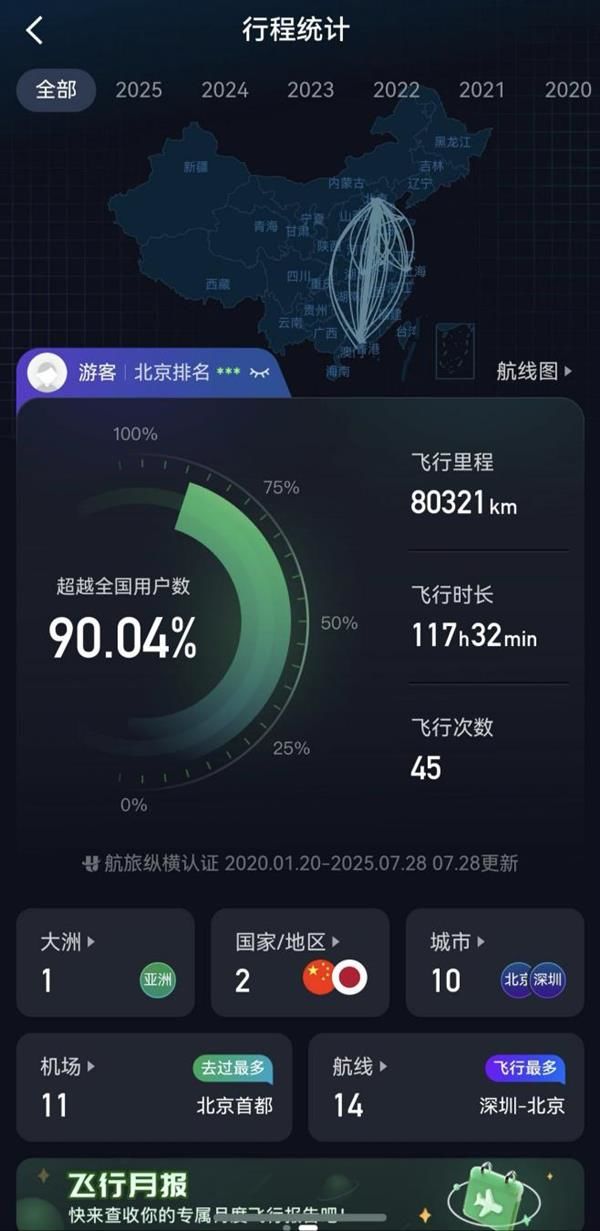Switch to the 2025 tab
The image size is (600, 1231).
(139, 90)
